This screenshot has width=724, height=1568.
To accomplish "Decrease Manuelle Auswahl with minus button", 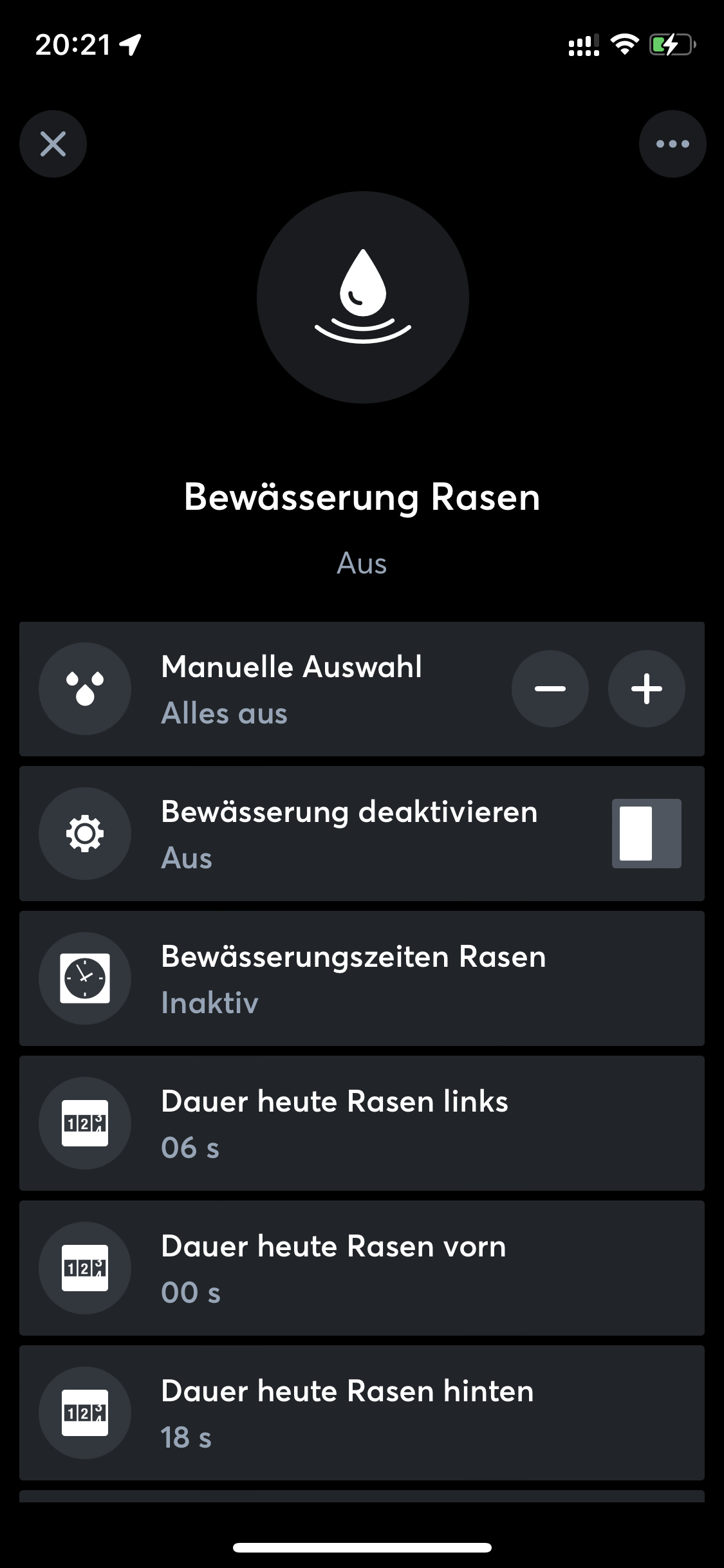I will point(550,689).
